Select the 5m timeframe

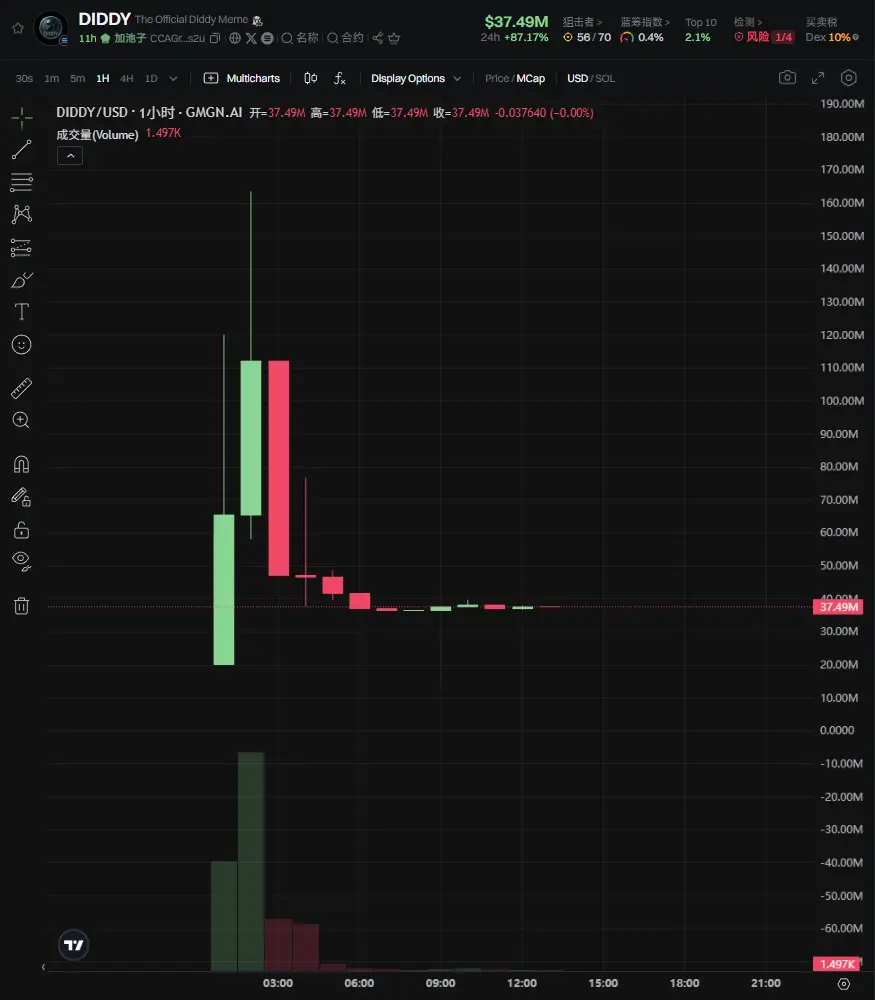[x=77, y=78]
